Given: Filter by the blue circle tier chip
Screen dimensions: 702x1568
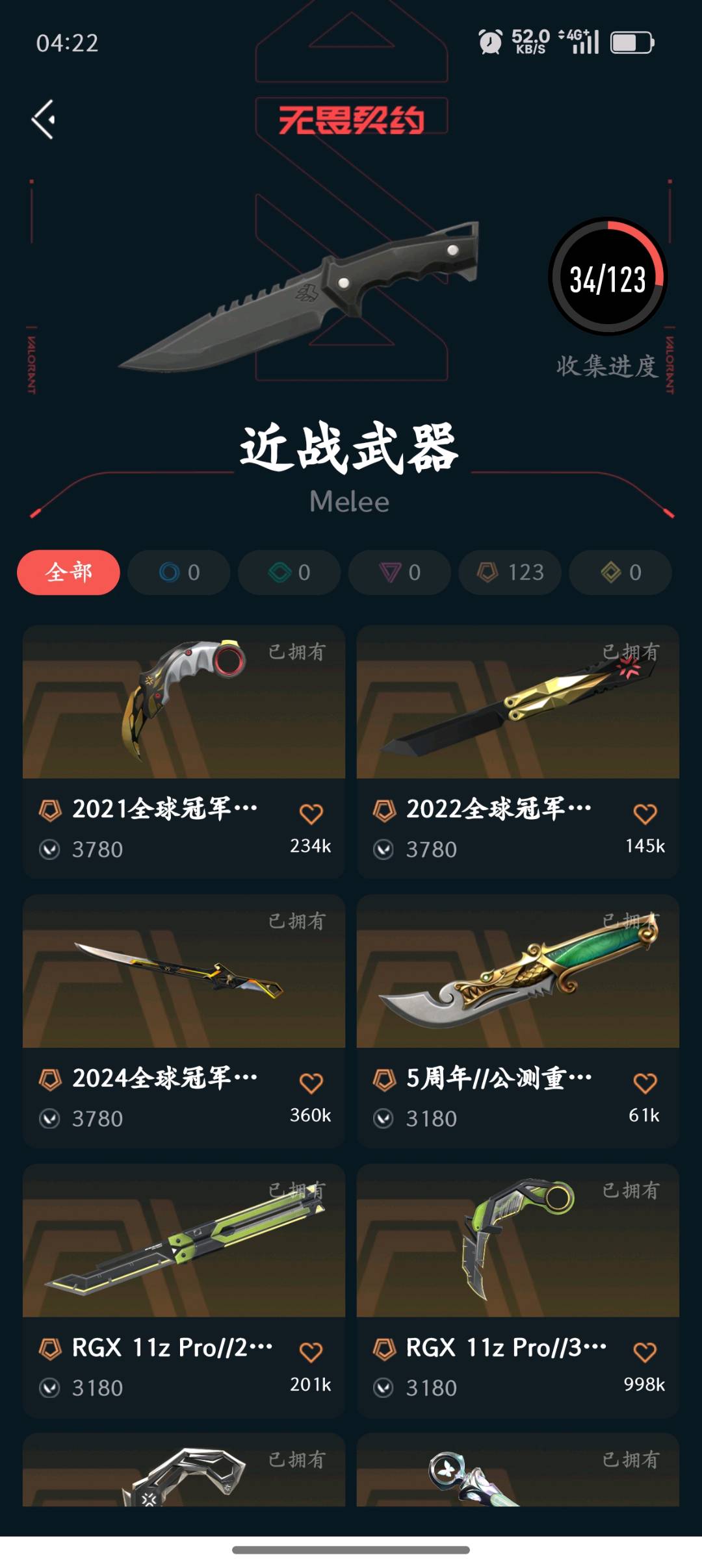Looking at the screenshot, I should (x=179, y=572).
